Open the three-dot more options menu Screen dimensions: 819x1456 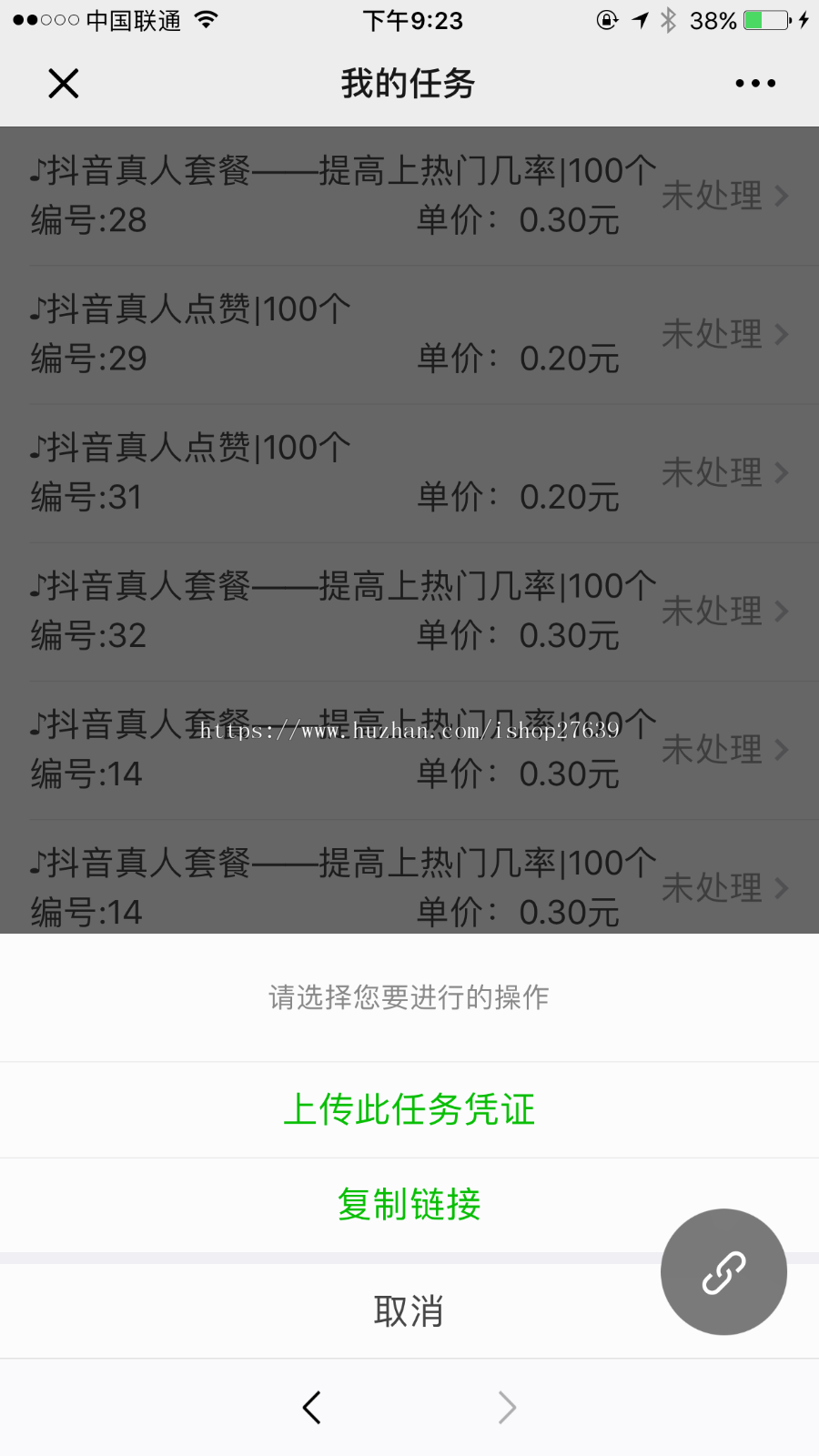point(754,83)
